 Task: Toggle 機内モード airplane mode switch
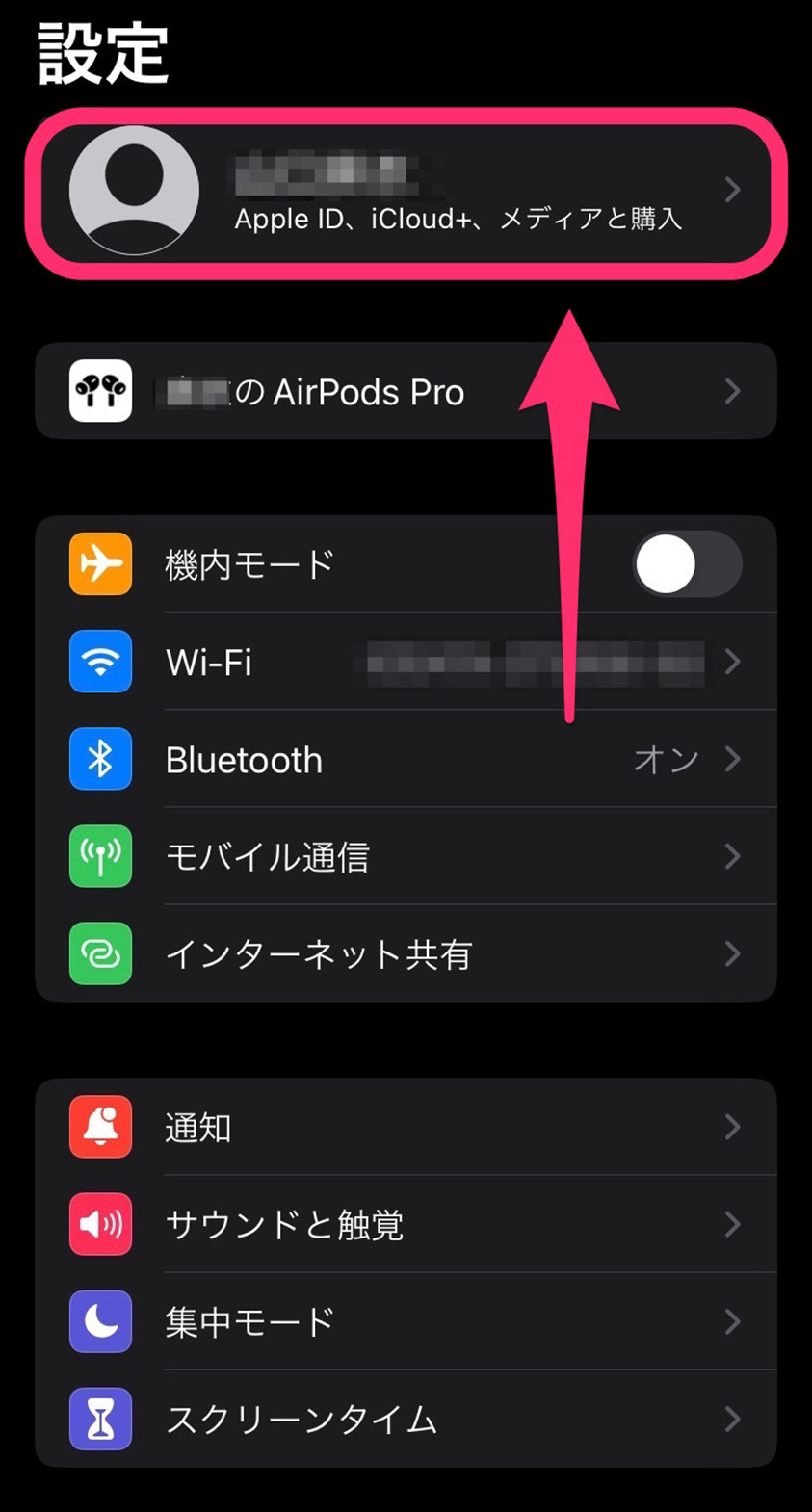(686, 564)
